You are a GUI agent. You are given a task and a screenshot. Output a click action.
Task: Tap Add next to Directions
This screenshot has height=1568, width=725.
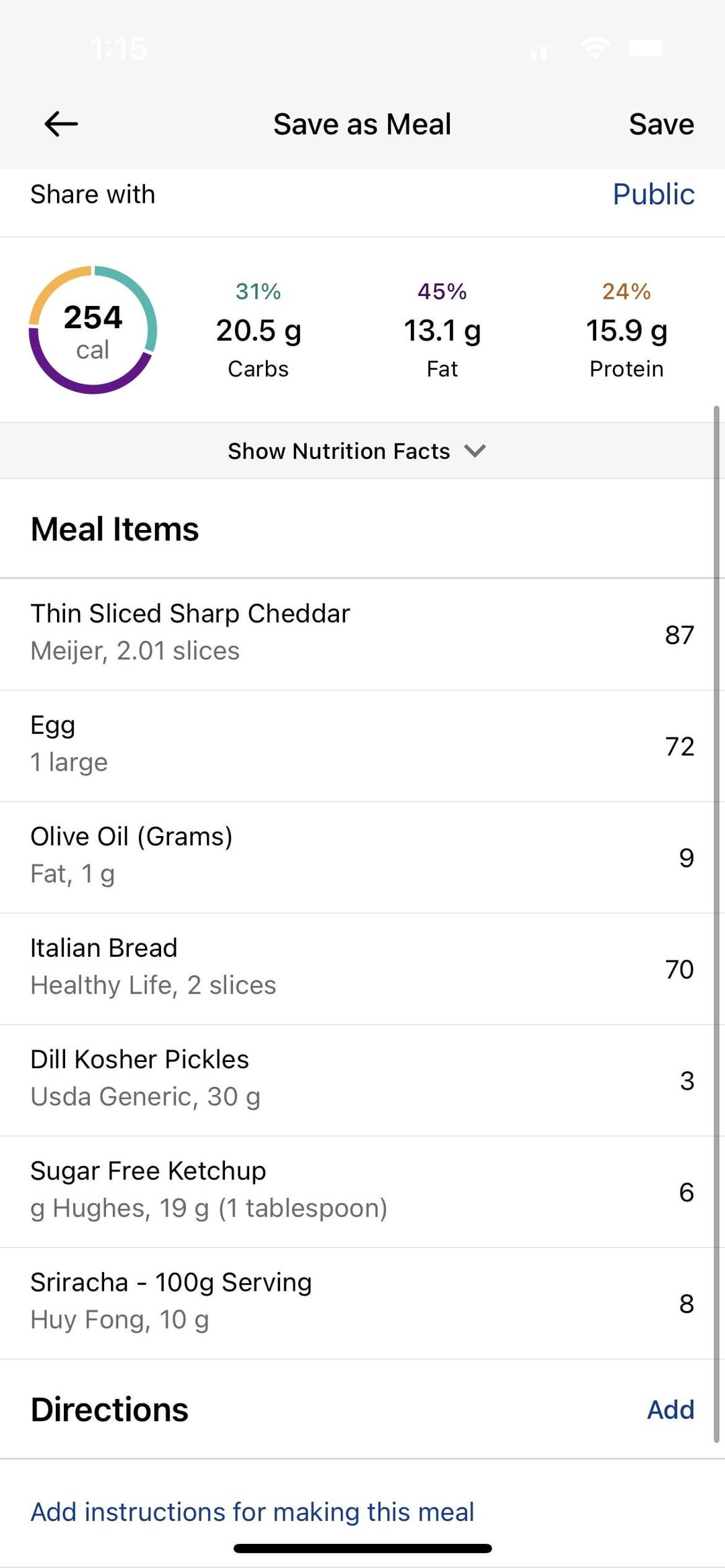click(670, 1409)
